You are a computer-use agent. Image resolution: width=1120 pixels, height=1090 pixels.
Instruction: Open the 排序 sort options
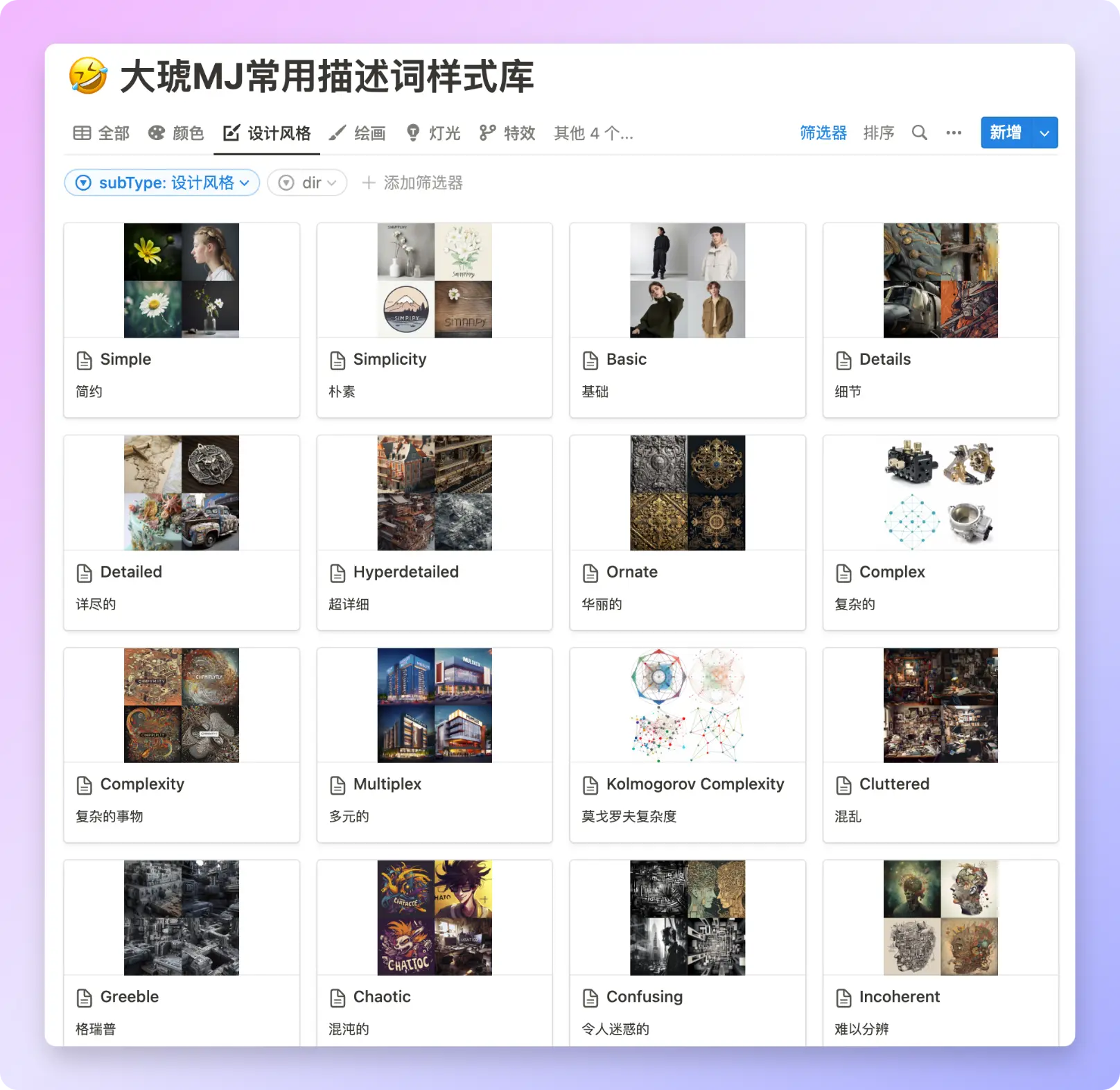tap(878, 132)
